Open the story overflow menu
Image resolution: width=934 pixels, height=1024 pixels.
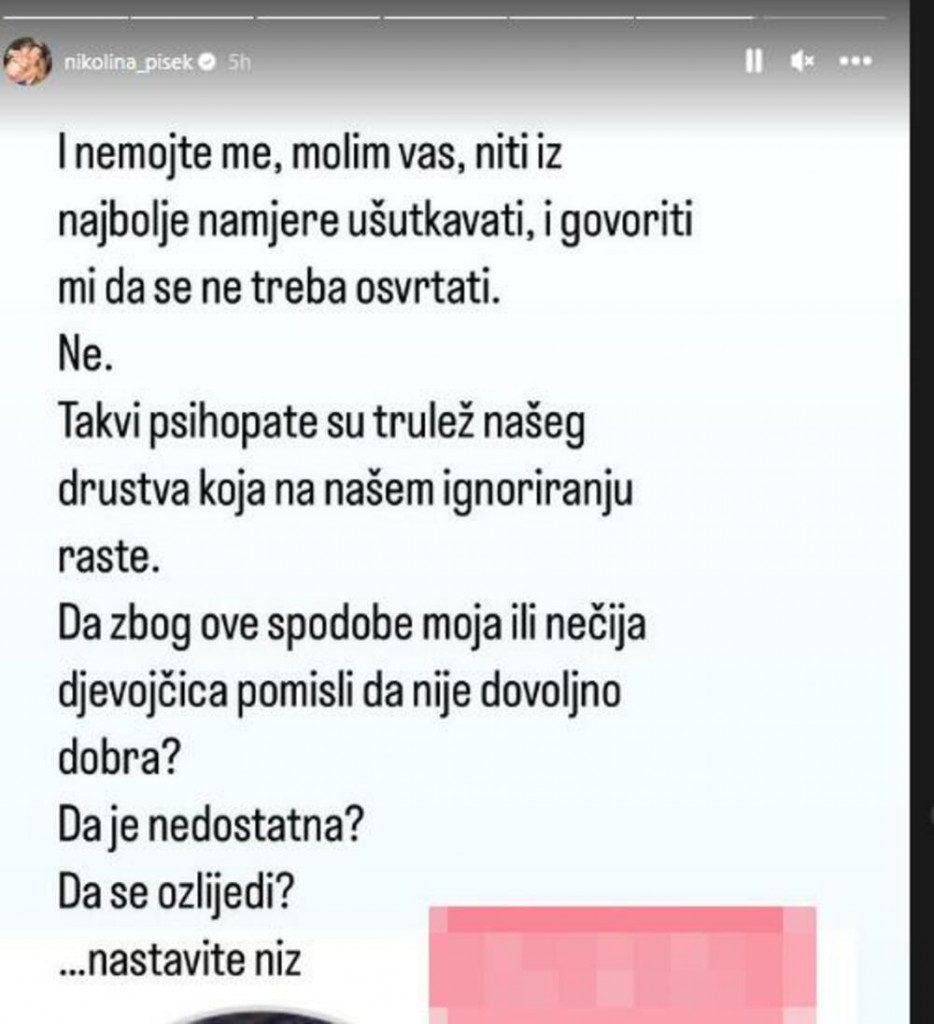click(x=857, y=62)
